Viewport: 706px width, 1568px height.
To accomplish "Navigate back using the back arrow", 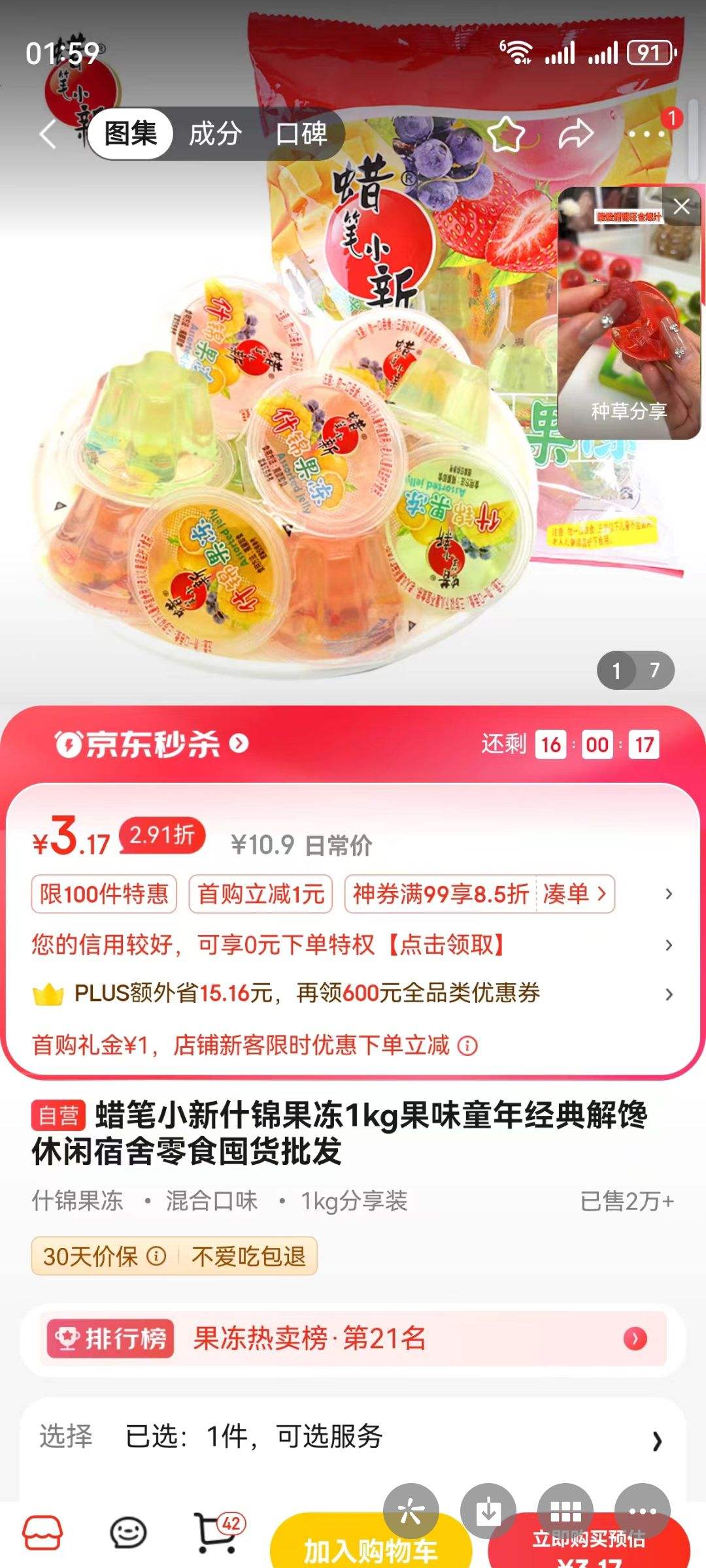I will pyautogui.click(x=47, y=133).
